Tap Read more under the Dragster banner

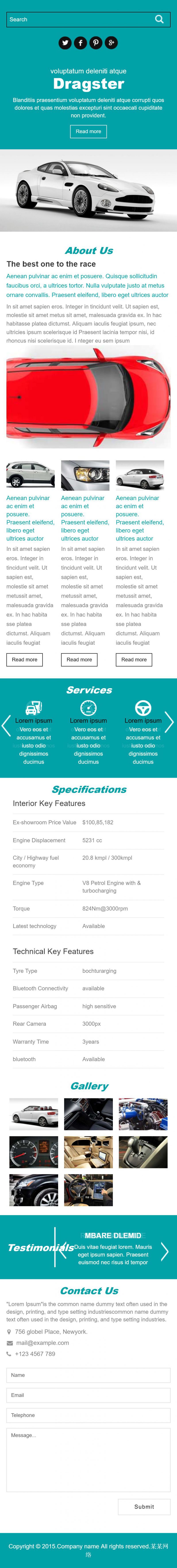click(x=88, y=131)
